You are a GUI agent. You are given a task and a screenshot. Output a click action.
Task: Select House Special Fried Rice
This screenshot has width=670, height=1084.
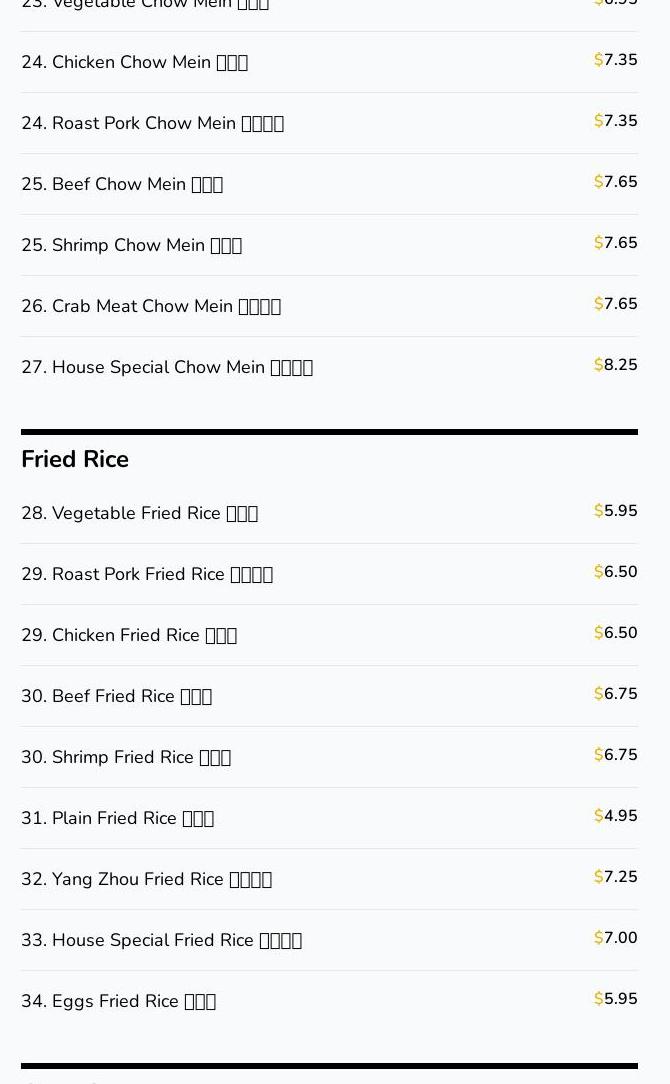161,940
